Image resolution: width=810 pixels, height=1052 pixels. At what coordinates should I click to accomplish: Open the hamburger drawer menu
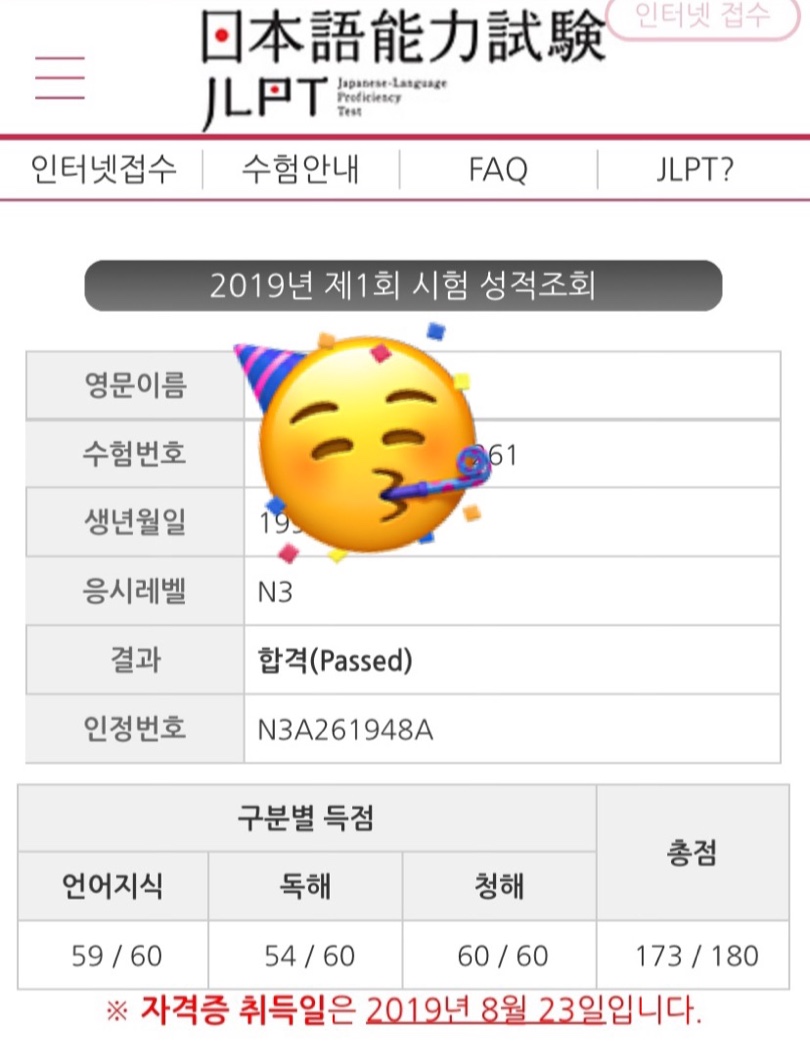[x=60, y=78]
